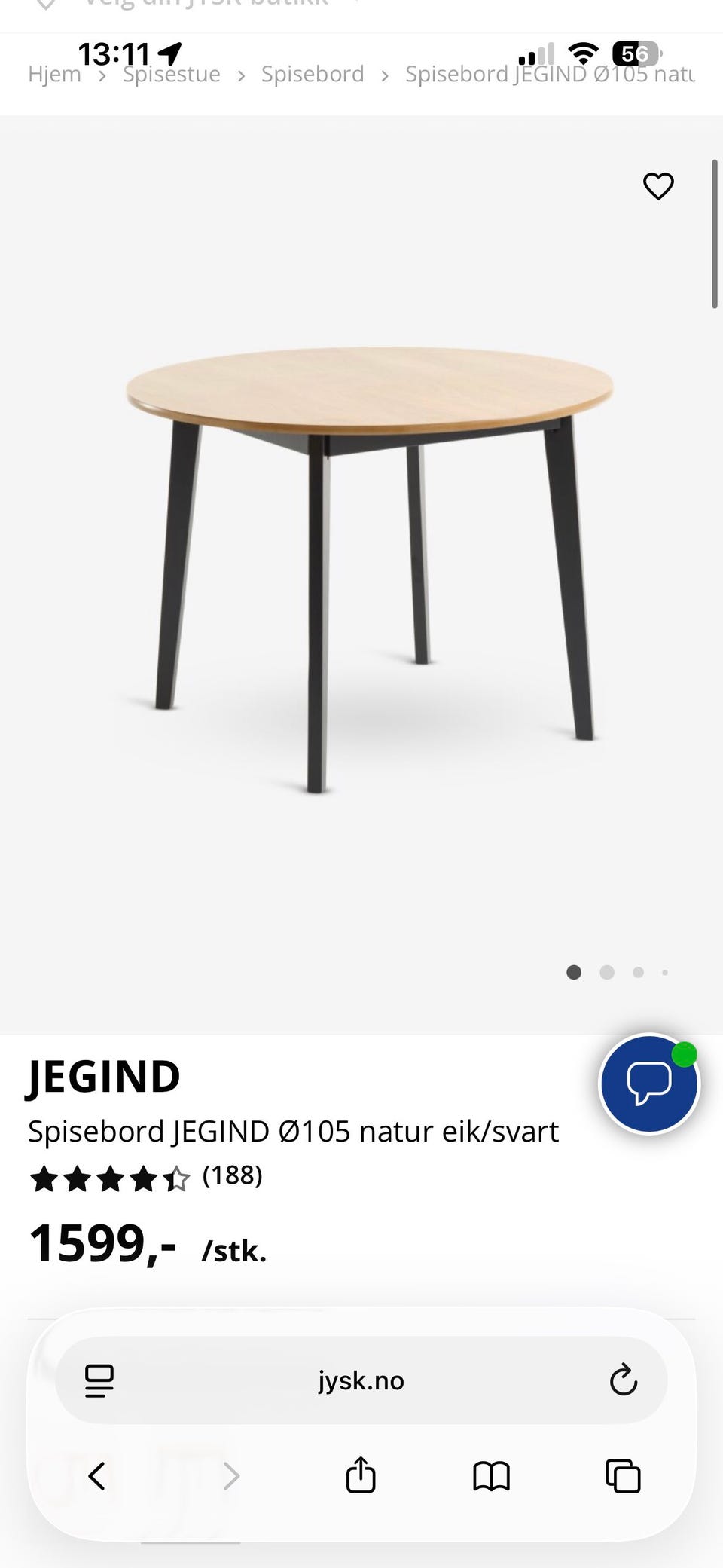The height and width of the screenshot is (1568, 723).
Task: Share this product page
Action: click(361, 1475)
